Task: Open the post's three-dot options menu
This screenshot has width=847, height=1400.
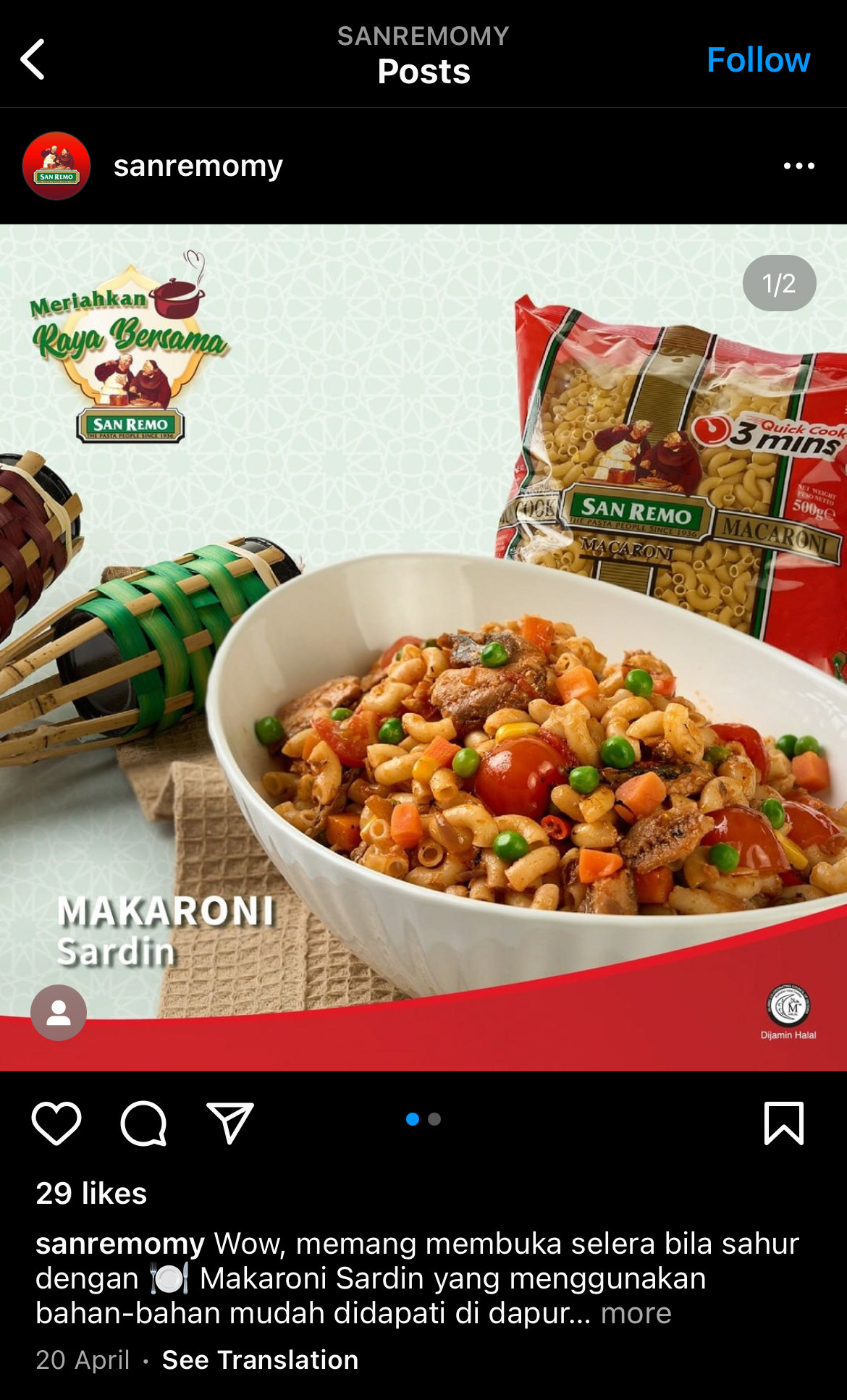Action: tap(798, 166)
